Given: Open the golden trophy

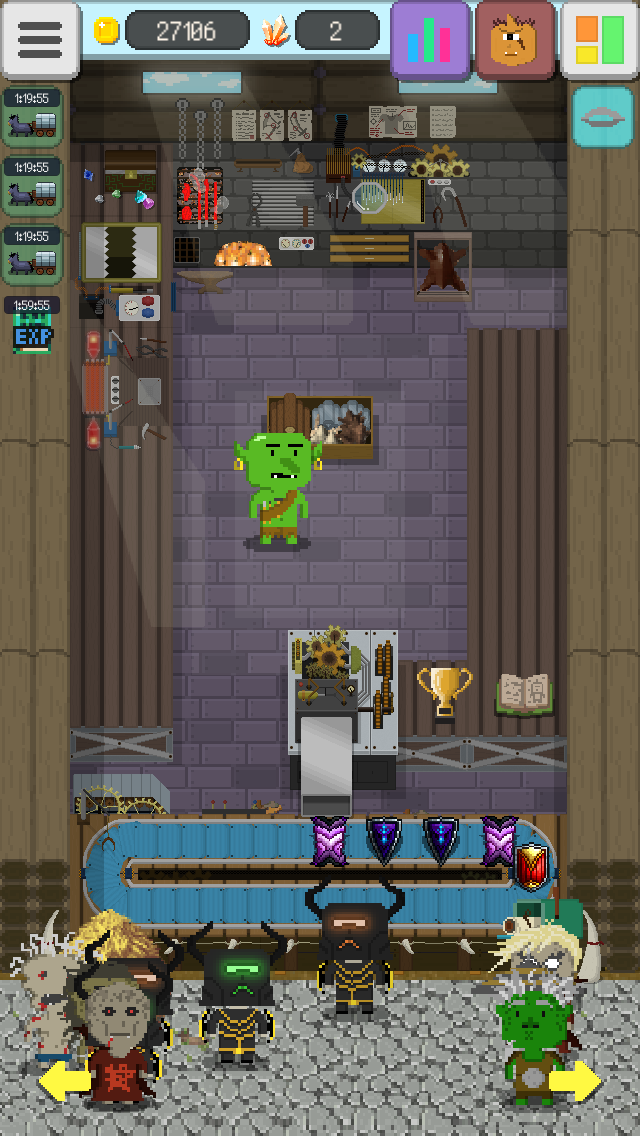Looking at the screenshot, I should click(444, 692).
